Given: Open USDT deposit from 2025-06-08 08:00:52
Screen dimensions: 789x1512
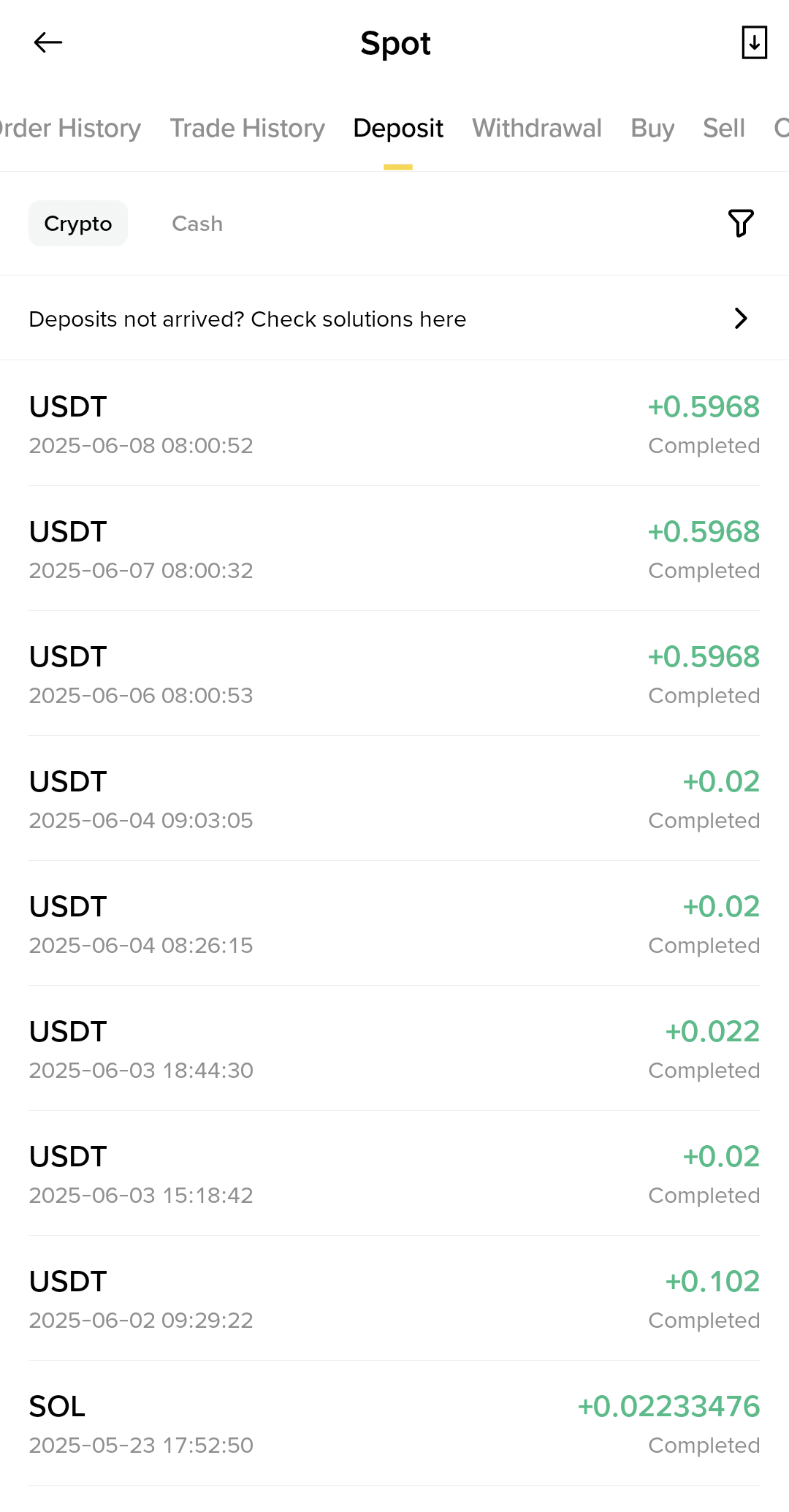Looking at the screenshot, I should point(394,424).
